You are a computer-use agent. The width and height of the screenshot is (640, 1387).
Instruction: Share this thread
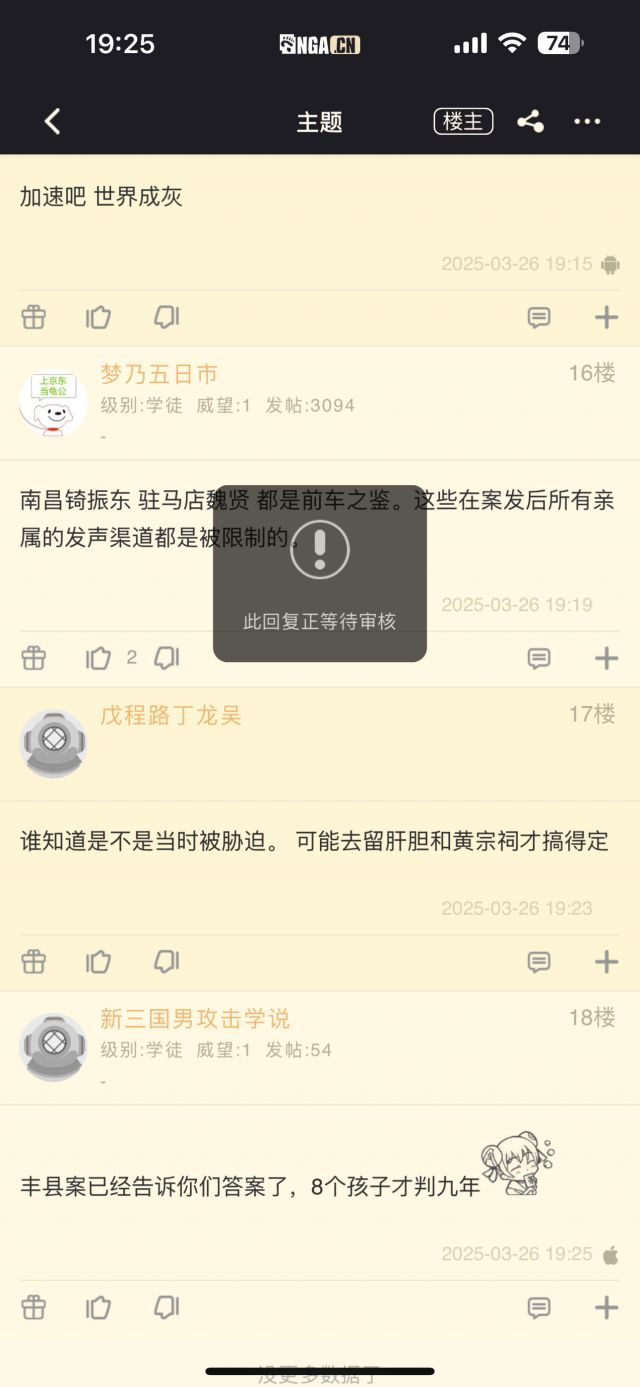tap(530, 122)
